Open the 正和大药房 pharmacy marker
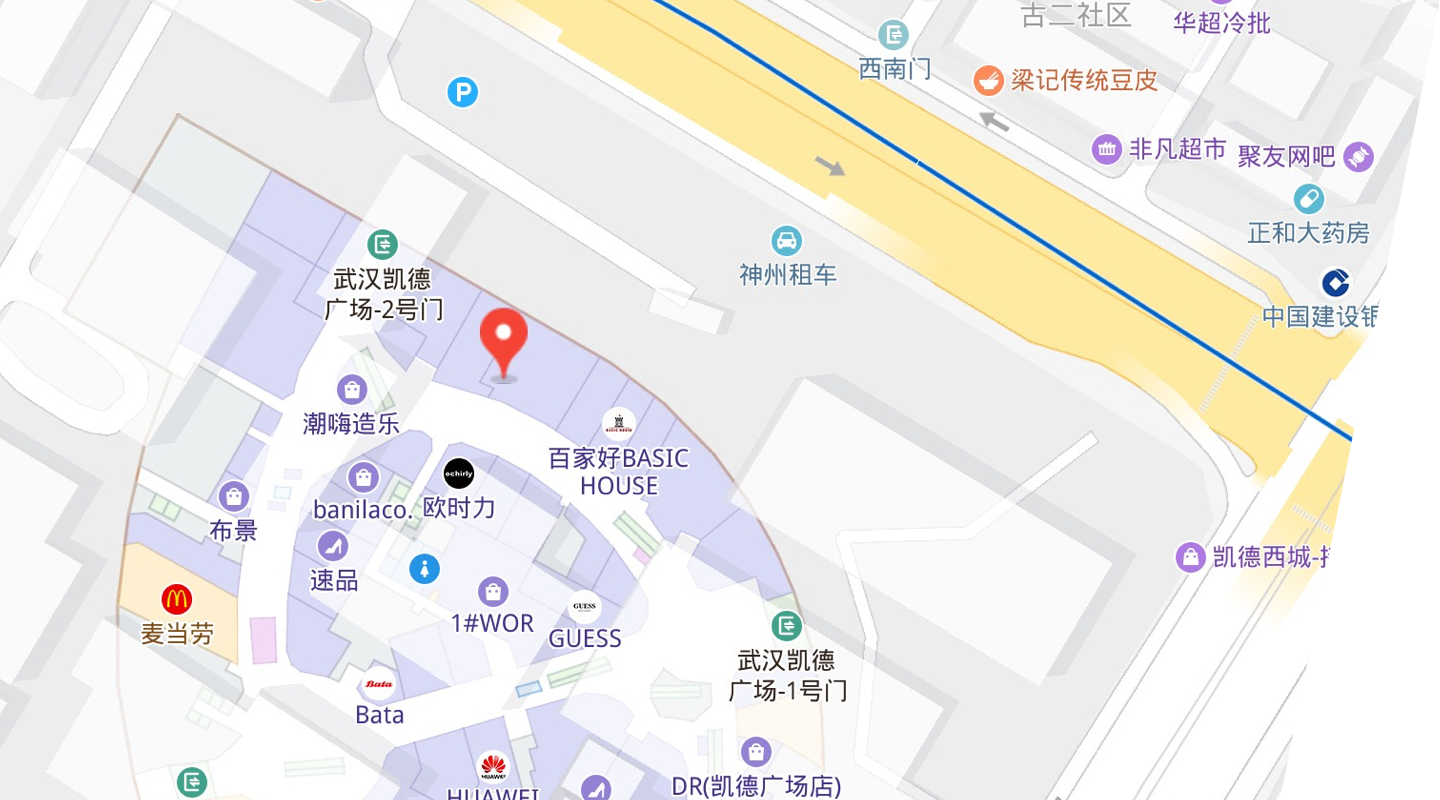 pyautogui.click(x=1308, y=199)
